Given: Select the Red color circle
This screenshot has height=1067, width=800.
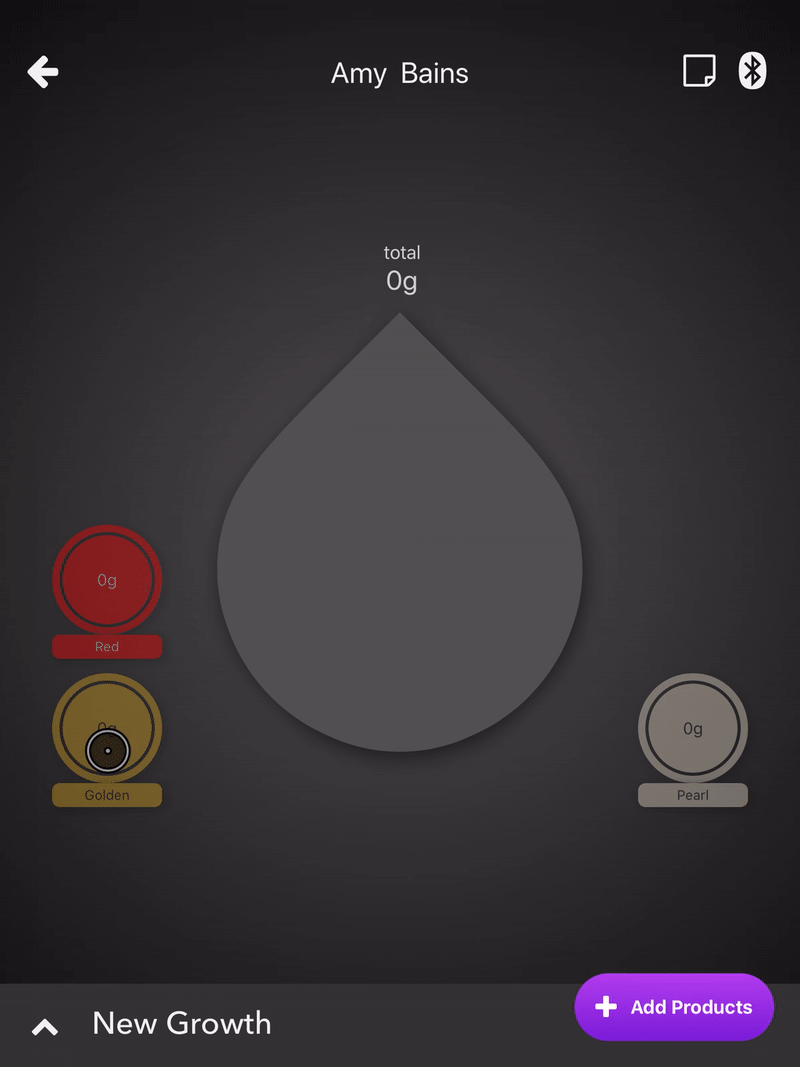Looking at the screenshot, I should tap(107, 580).
